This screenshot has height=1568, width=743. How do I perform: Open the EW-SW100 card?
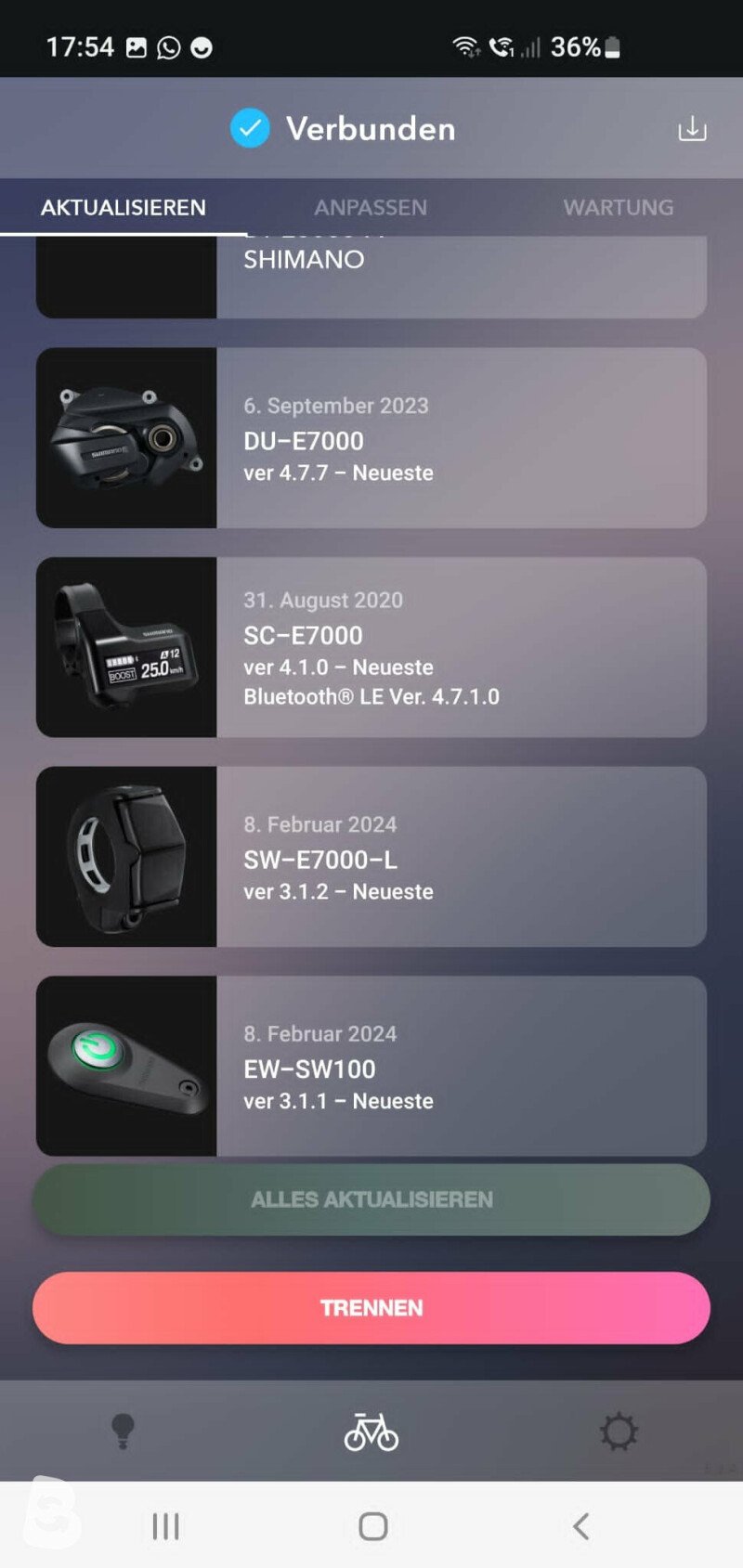[x=371, y=1066]
